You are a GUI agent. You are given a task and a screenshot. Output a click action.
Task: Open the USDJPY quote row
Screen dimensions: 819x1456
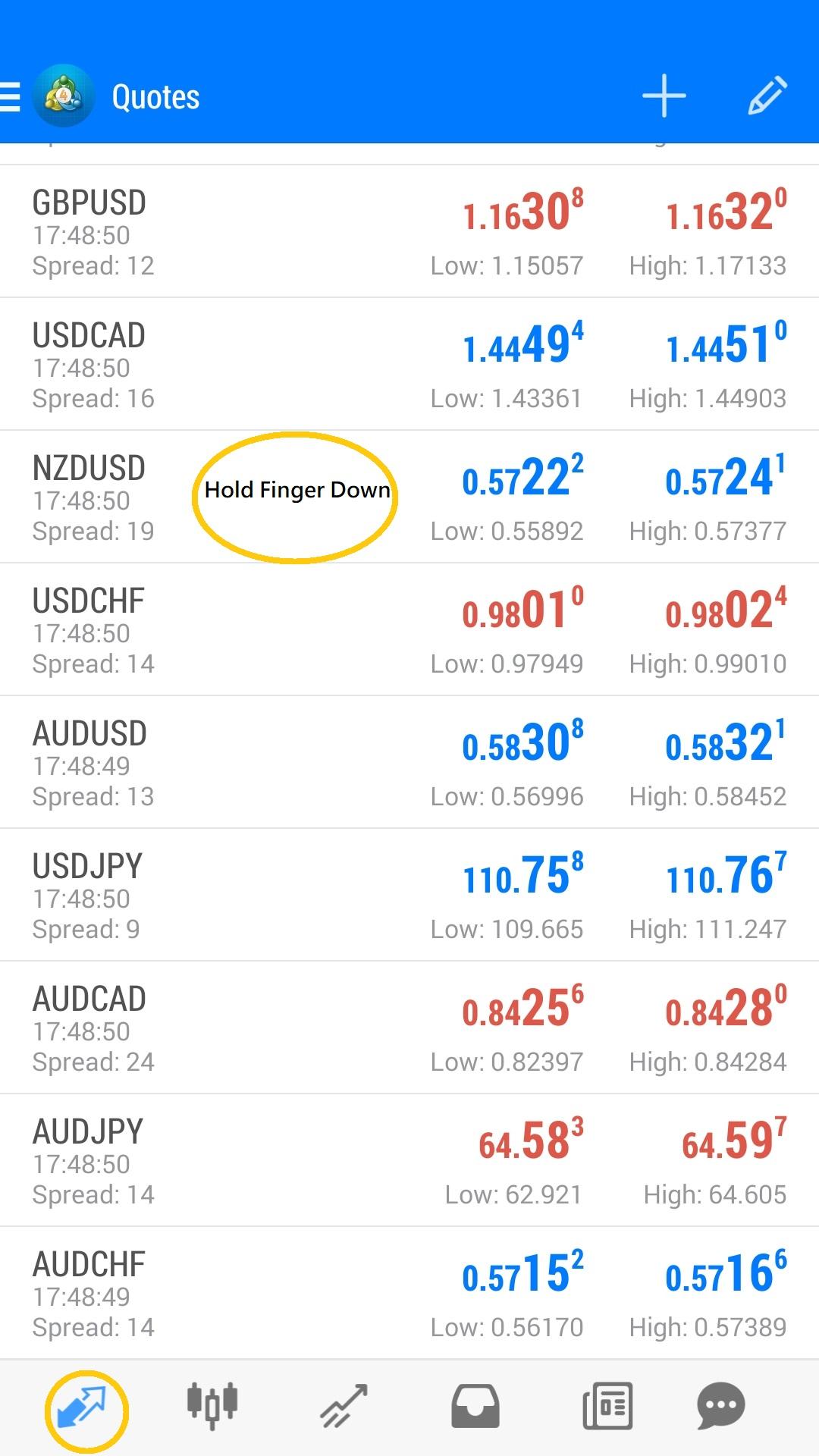[x=409, y=895]
